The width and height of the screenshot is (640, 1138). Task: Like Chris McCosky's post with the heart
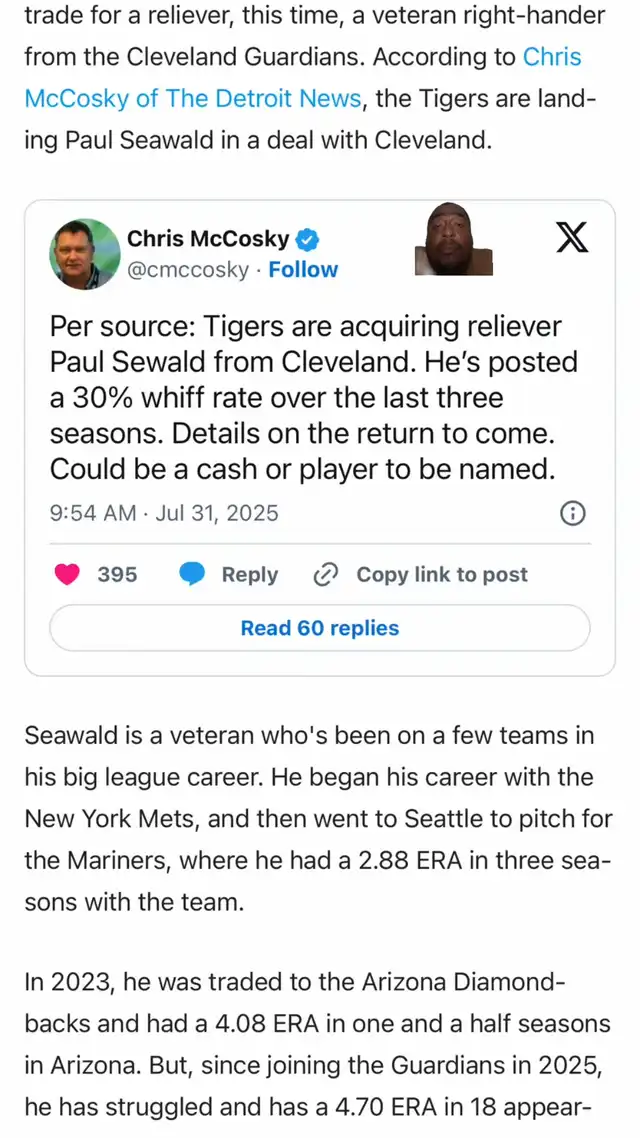[x=67, y=575]
